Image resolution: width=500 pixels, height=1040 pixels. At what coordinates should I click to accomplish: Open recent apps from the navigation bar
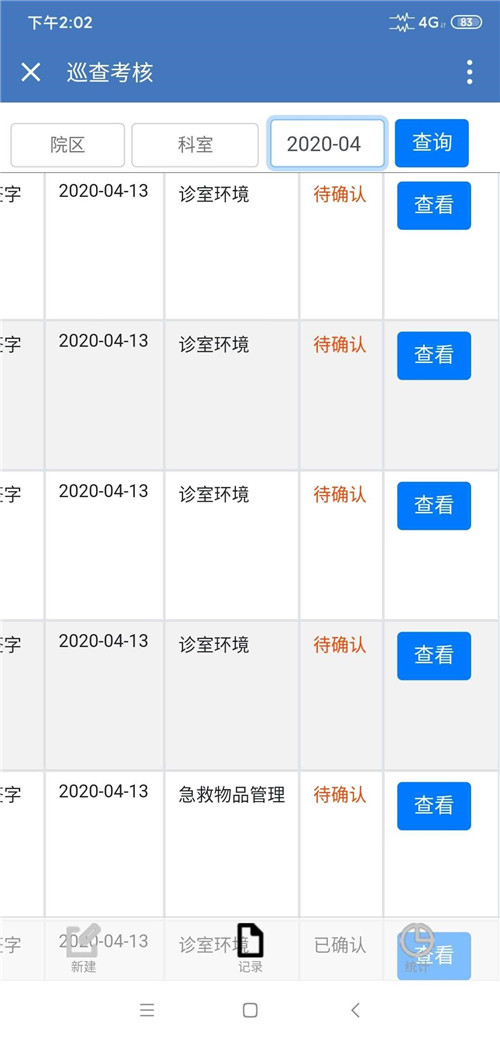(x=147, y=1010)
